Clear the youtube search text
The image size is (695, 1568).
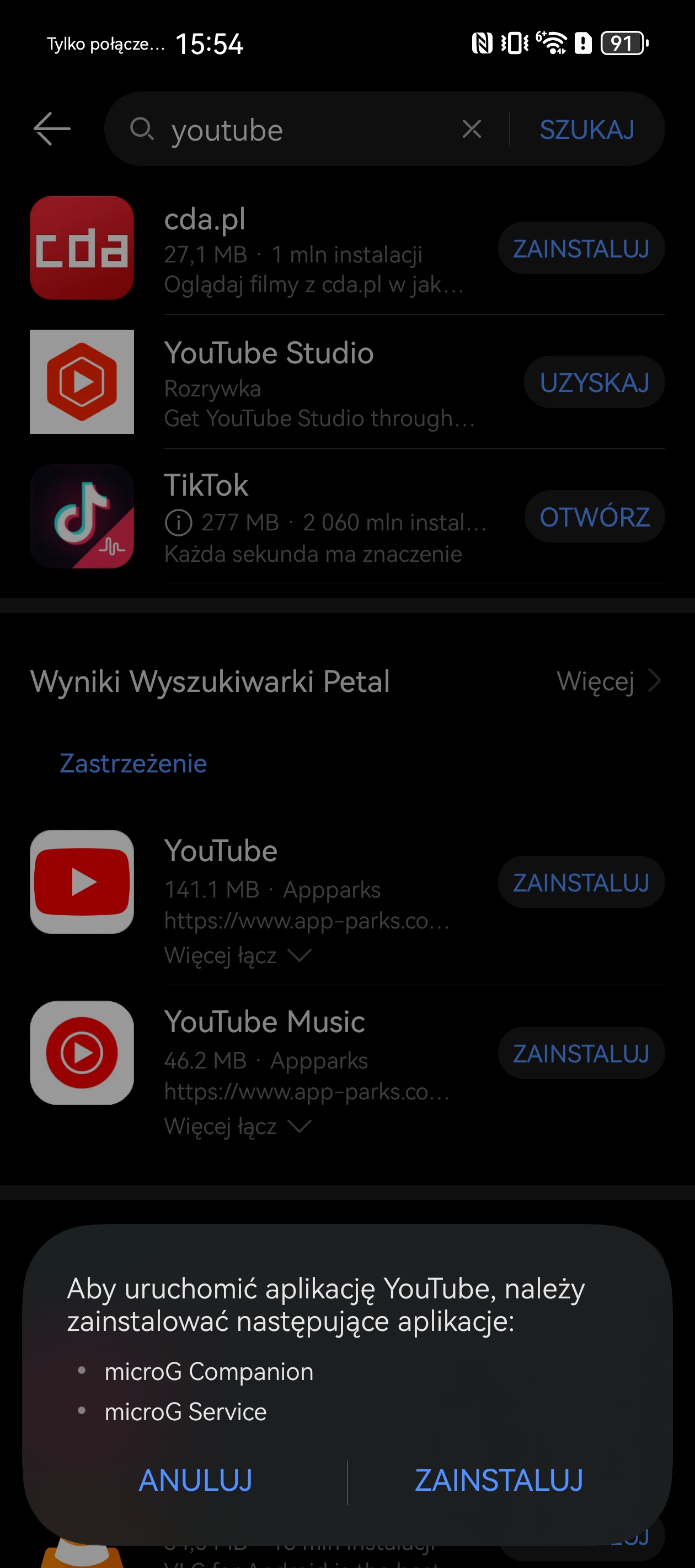pyautogui.click(x=472, y=129)
